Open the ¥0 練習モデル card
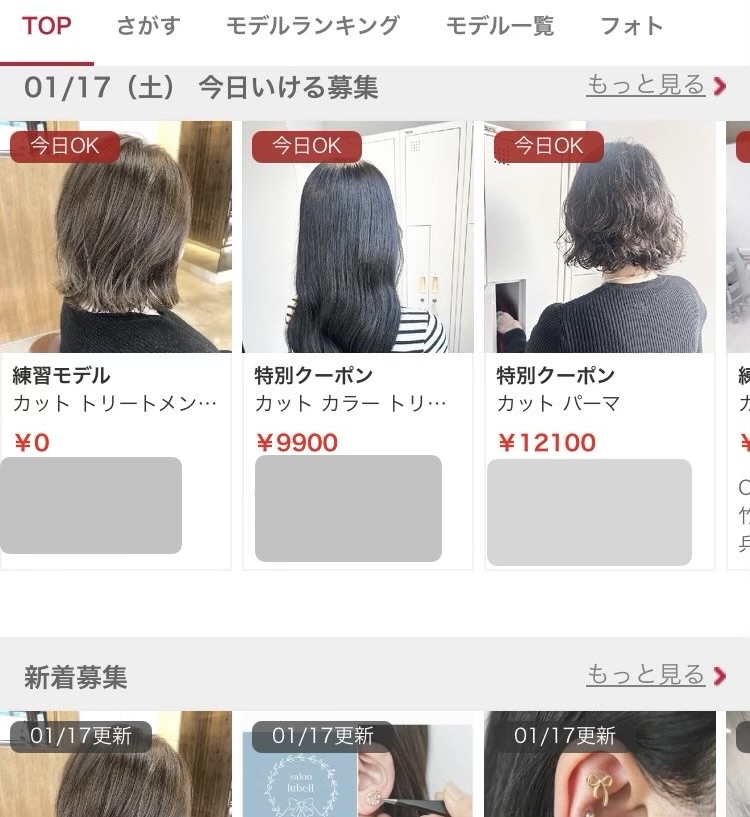The height and width of the screenshot is (817, 750). click(x=116, y=300)
